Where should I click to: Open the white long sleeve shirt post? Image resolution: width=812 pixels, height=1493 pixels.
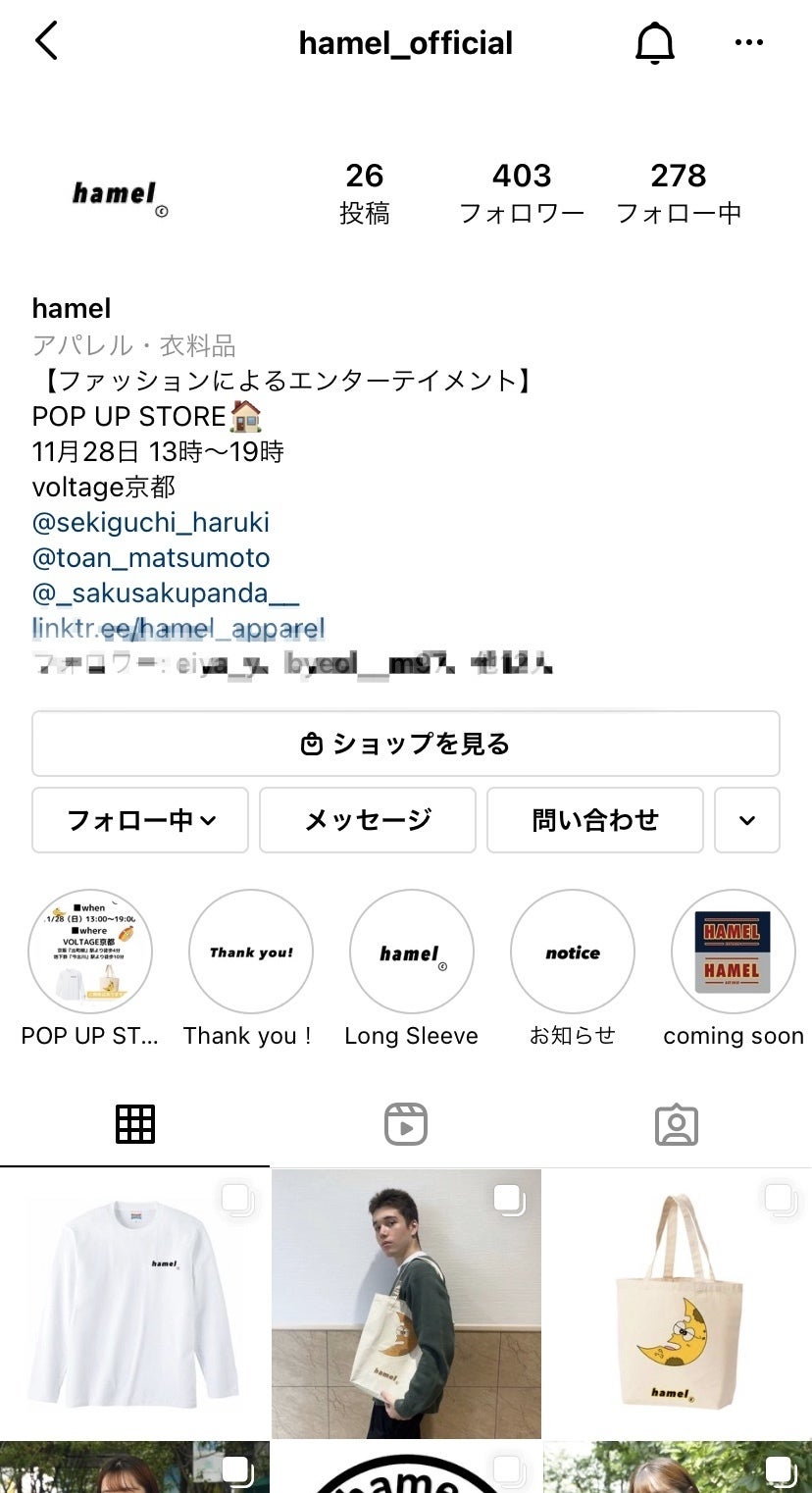(134, 1304)
